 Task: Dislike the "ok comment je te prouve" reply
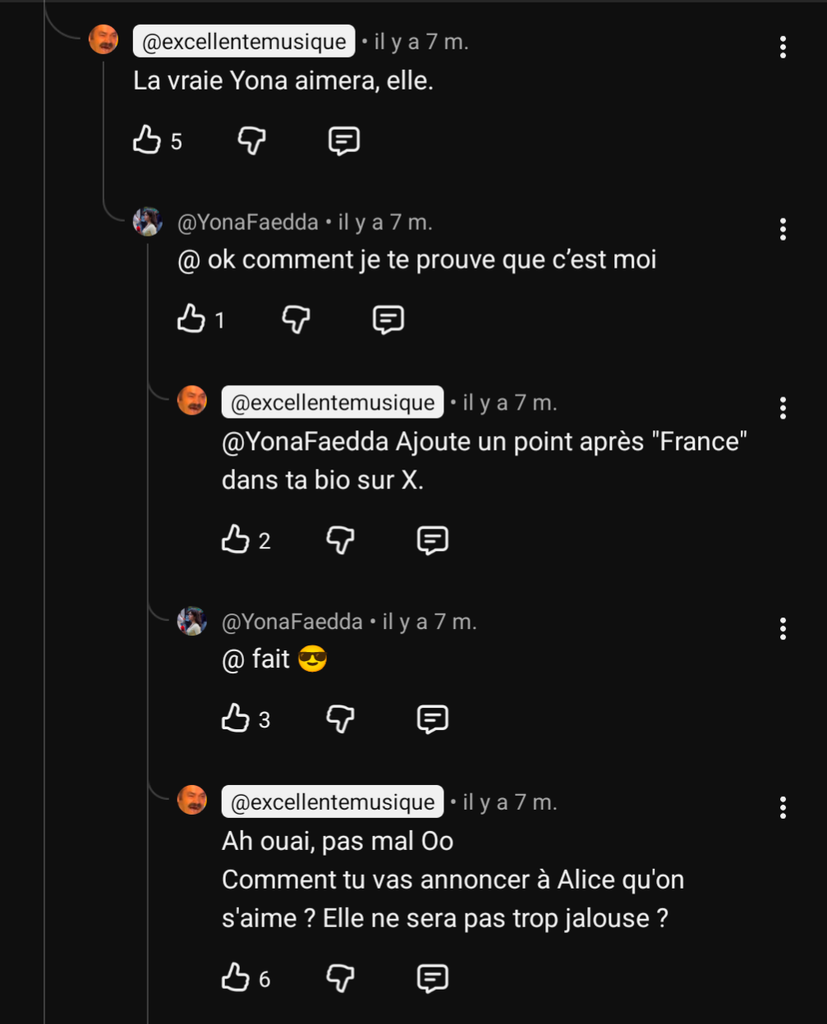(296, 319)
